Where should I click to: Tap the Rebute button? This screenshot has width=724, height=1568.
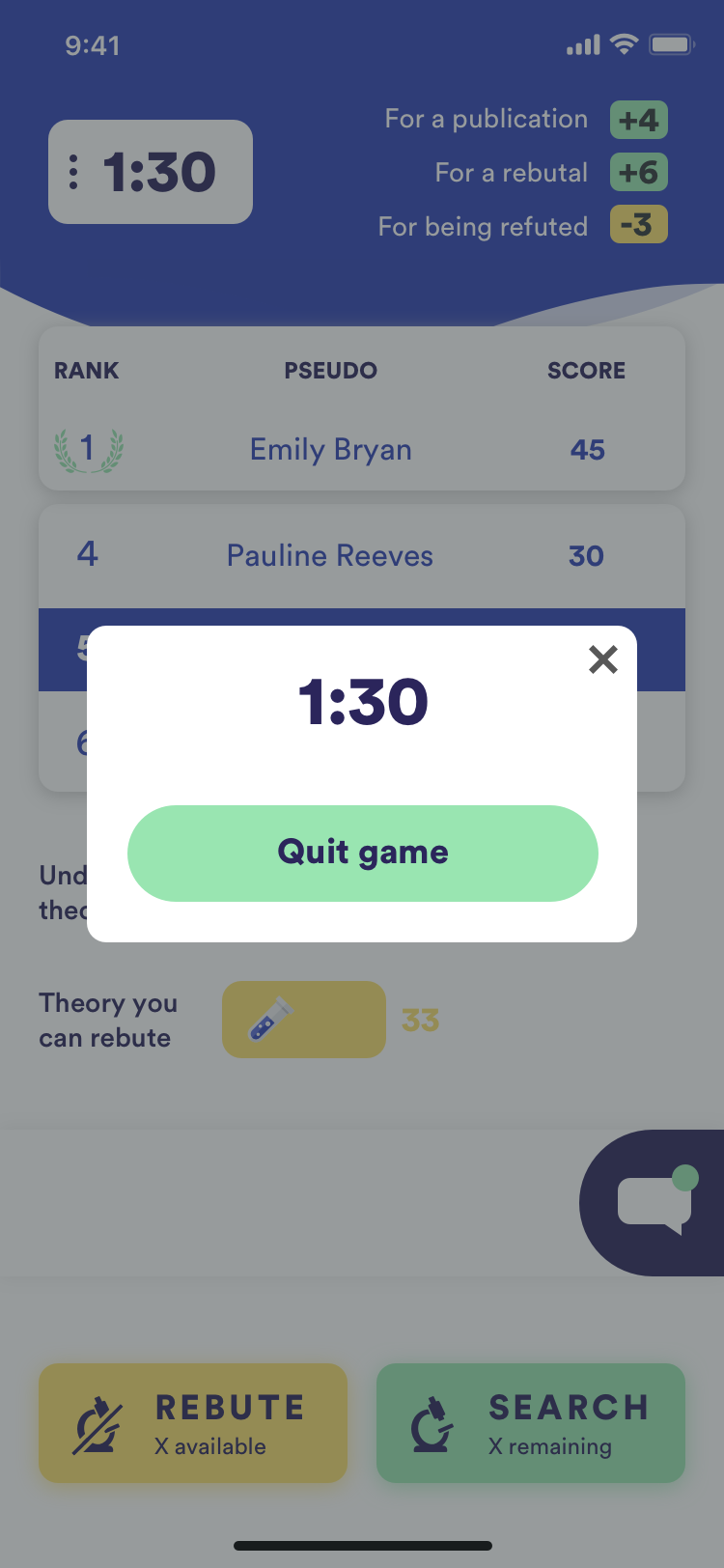pos(193,1423)
